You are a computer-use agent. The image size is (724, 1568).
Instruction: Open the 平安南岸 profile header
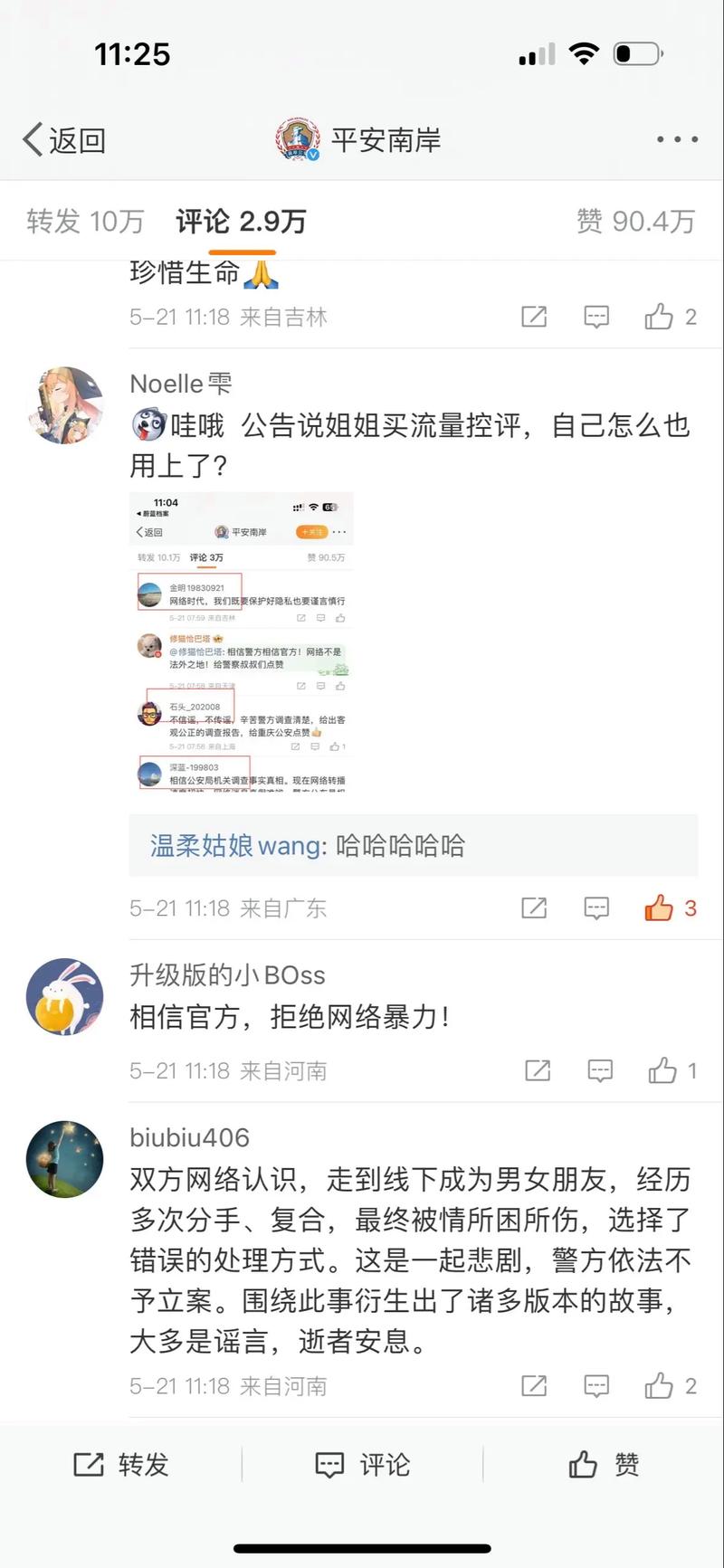click(x=360, y=140)
